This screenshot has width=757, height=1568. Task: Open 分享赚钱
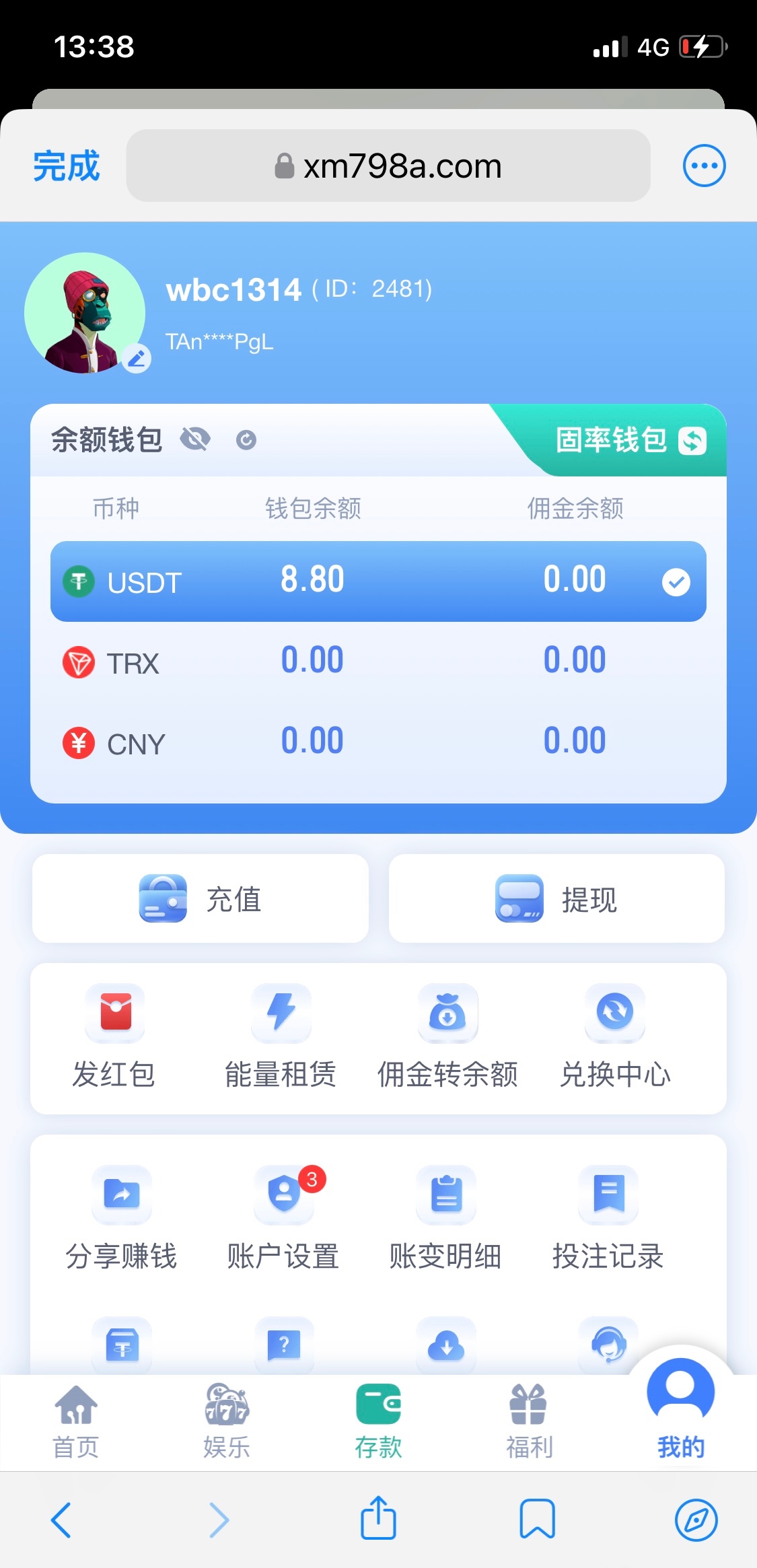122,1218
